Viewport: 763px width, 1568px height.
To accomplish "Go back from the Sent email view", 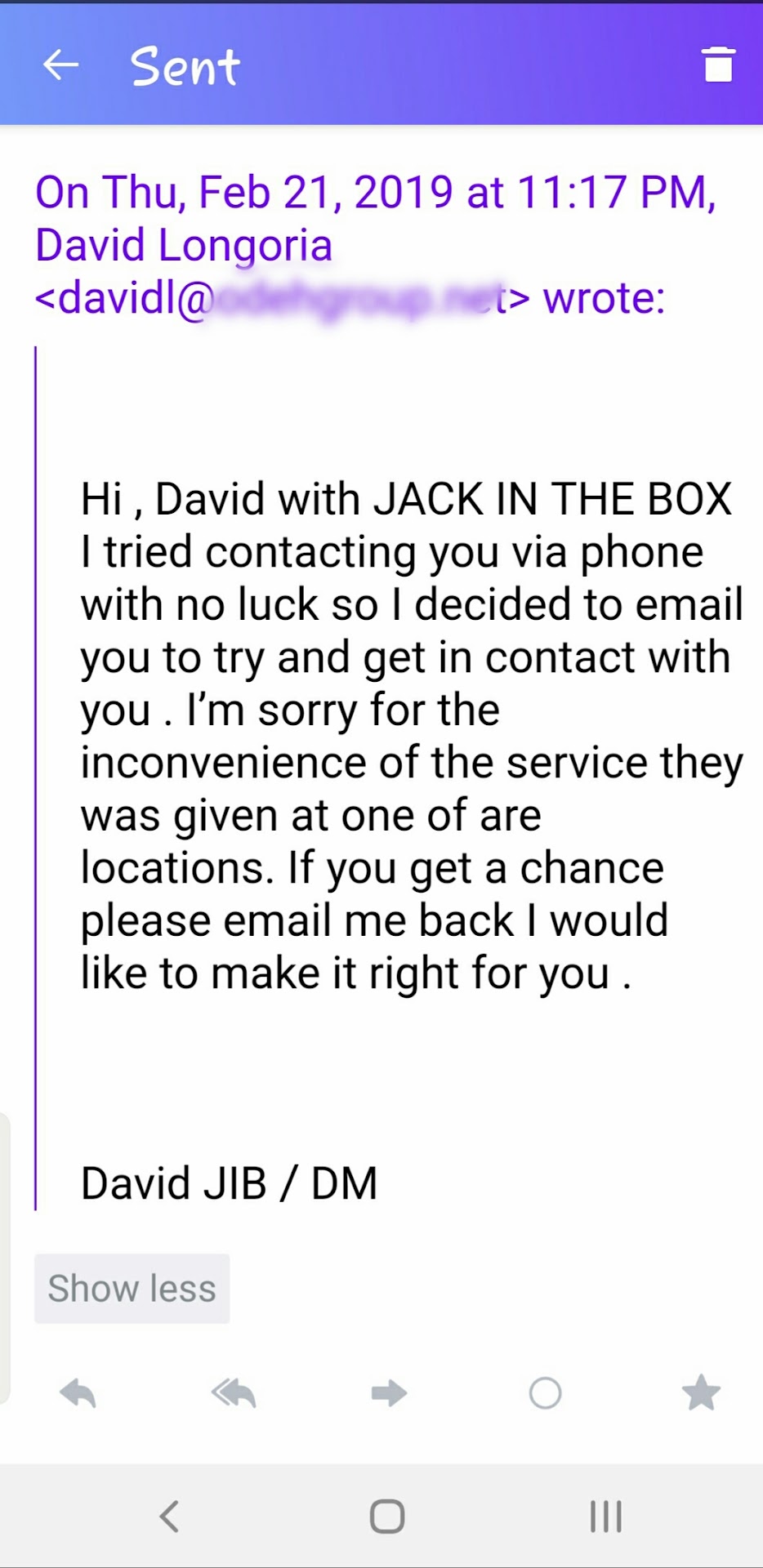I will click(x=61, y=65).
